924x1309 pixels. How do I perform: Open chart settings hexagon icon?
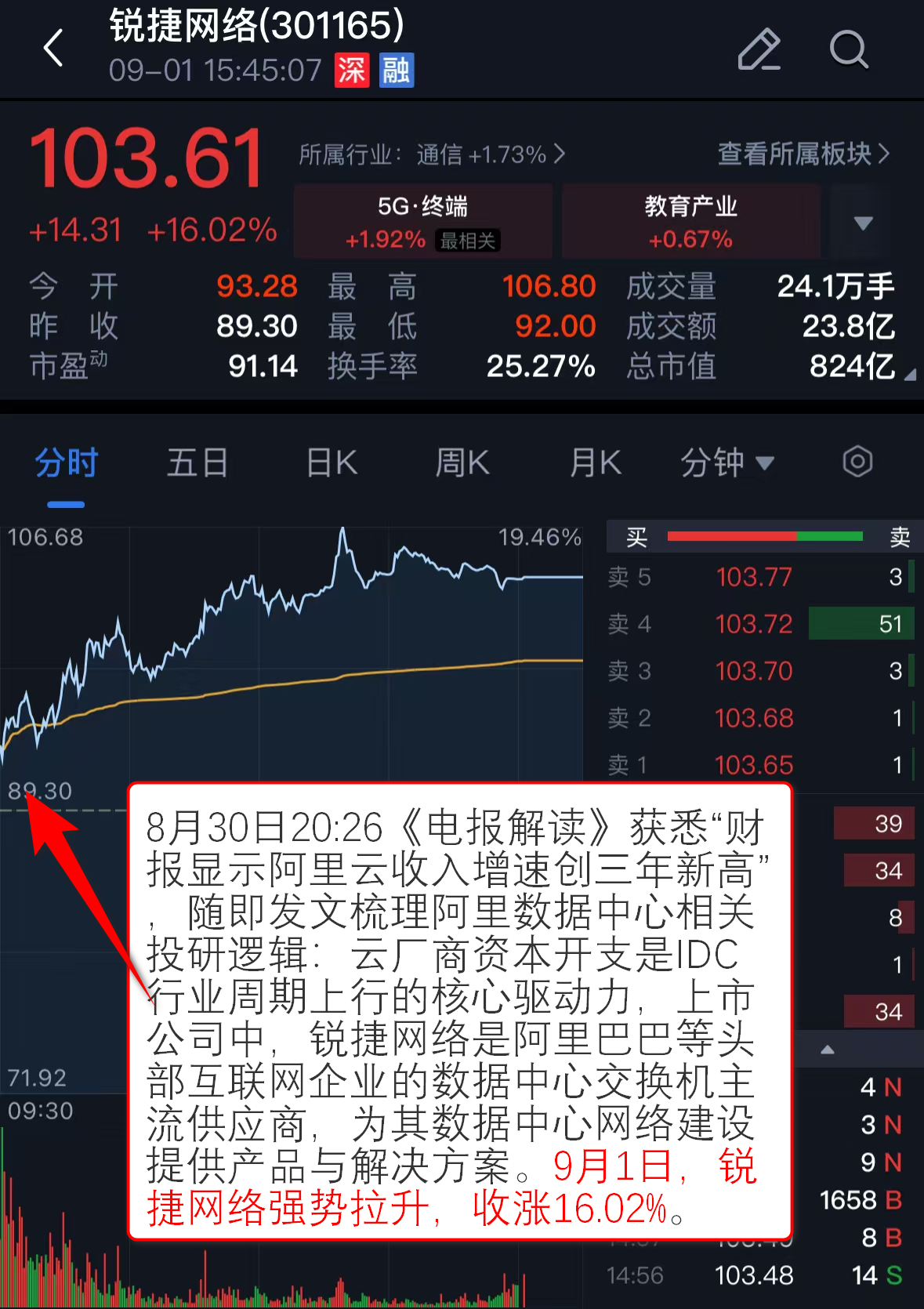[x=857, y=462]
